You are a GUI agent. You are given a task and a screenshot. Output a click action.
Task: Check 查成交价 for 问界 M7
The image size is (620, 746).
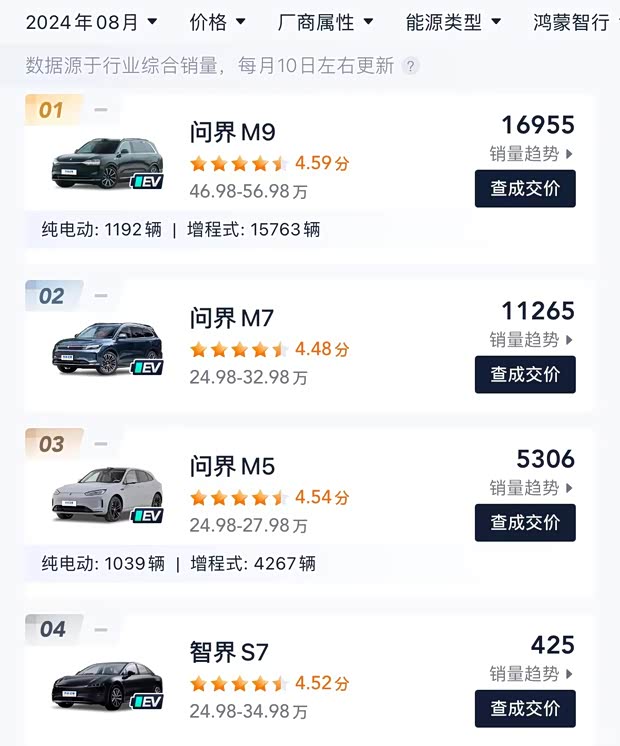pyautogui.click(x=525, y=375)
